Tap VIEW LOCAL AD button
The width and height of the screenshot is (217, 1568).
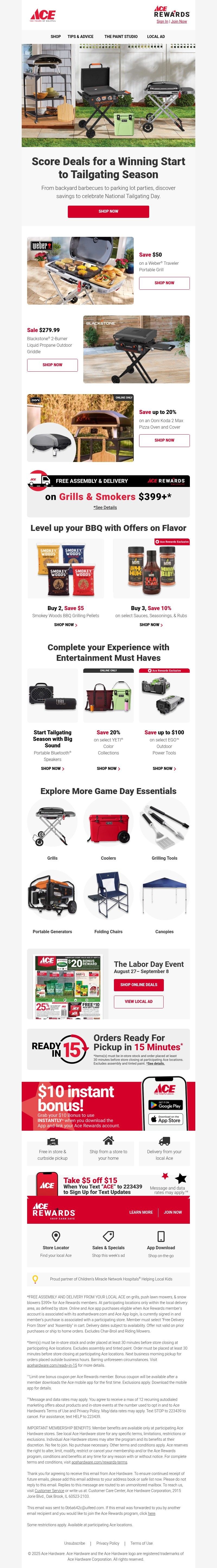[139, 1001]
